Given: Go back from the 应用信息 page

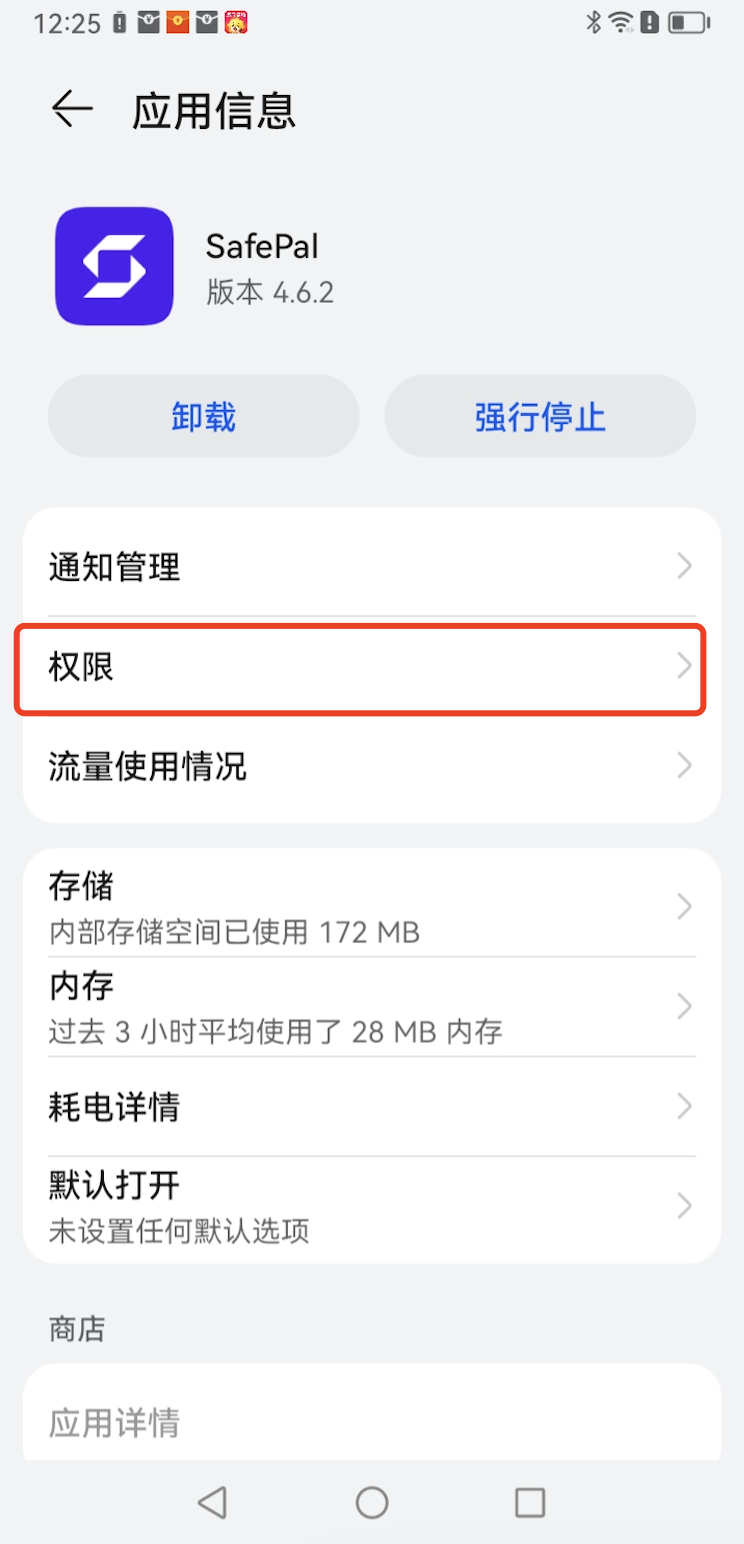Looking at the screenshot, I should pos(72,109).
